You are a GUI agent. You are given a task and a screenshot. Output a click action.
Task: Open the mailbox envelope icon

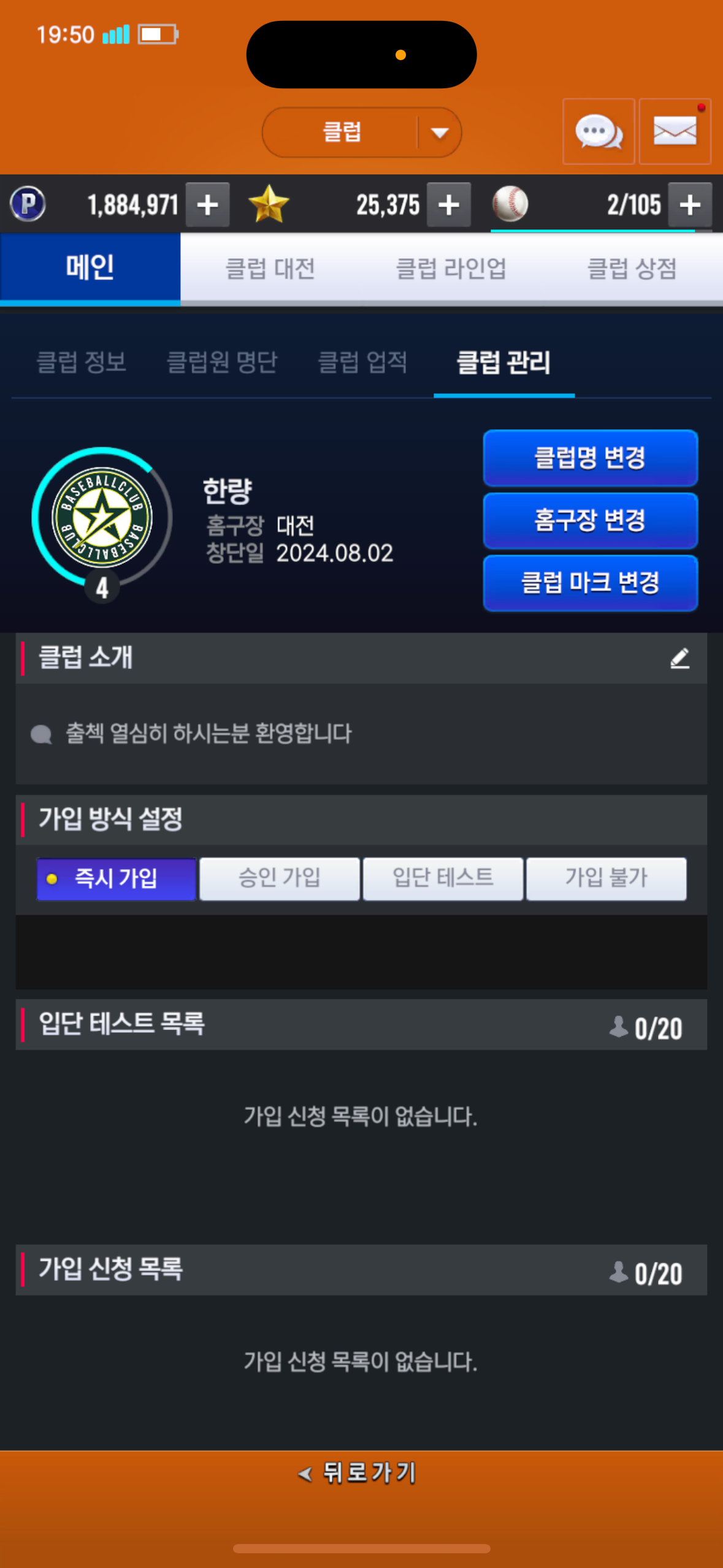coord(675,131)
